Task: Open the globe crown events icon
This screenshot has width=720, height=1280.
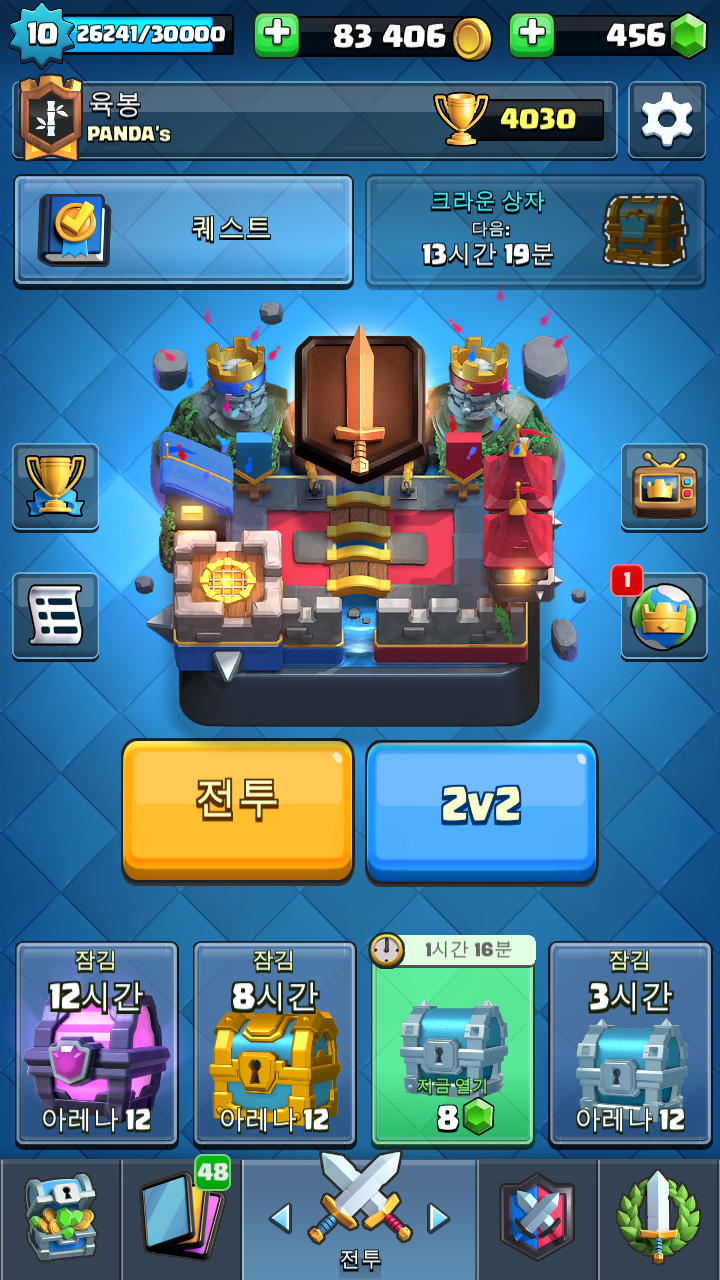Action: coord(664,615)
